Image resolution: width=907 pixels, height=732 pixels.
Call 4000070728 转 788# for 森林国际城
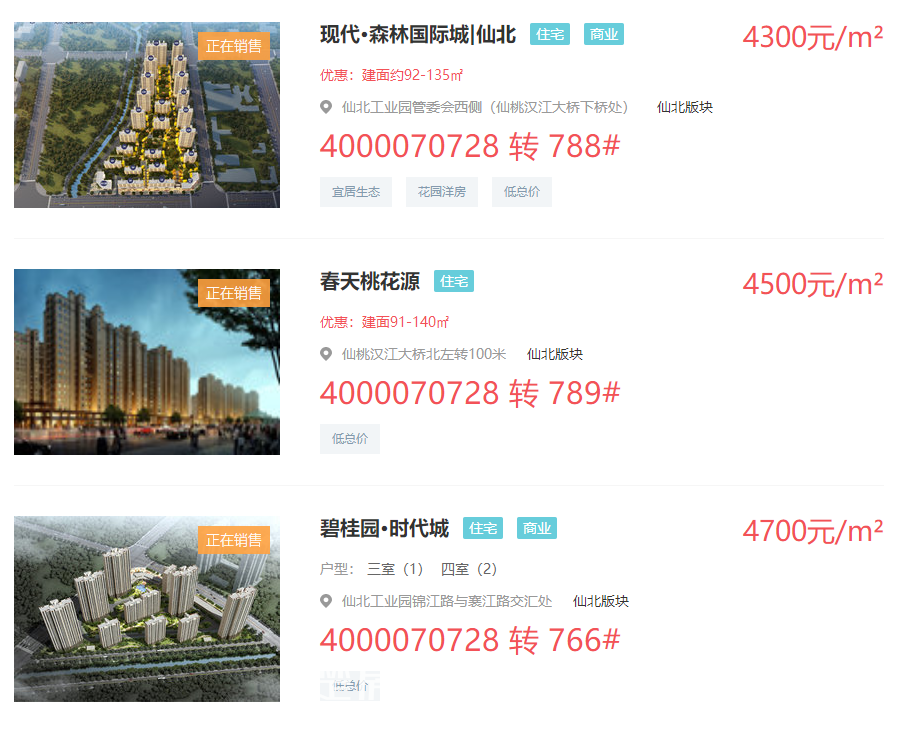[x=470, y=147]
